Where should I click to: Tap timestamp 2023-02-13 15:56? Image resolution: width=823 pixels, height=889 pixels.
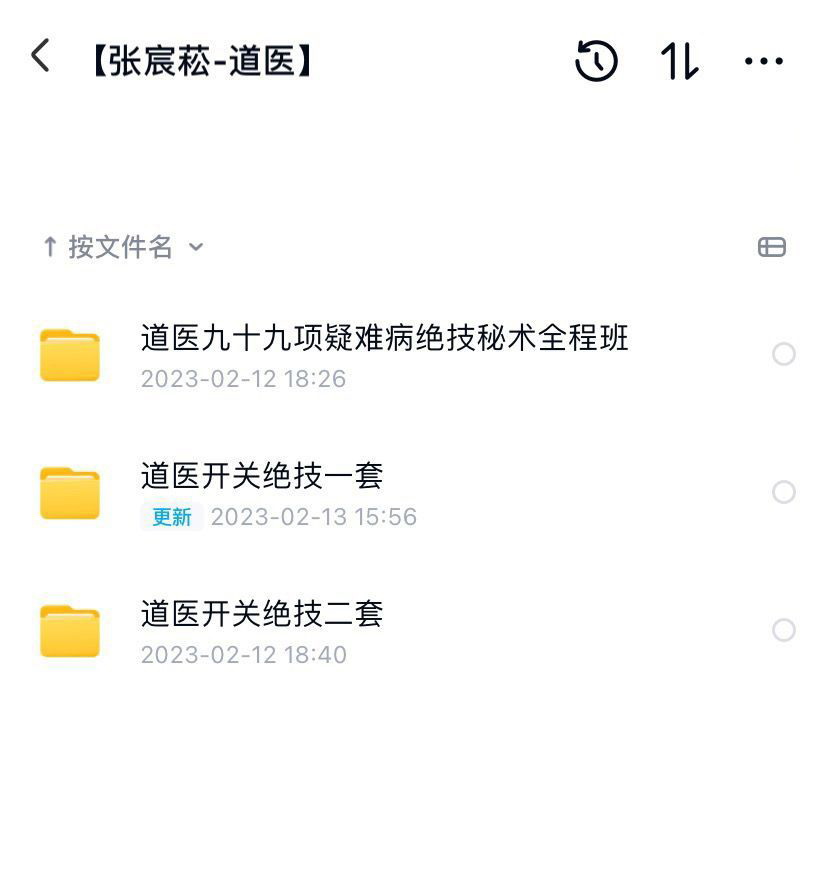[314, 517]
